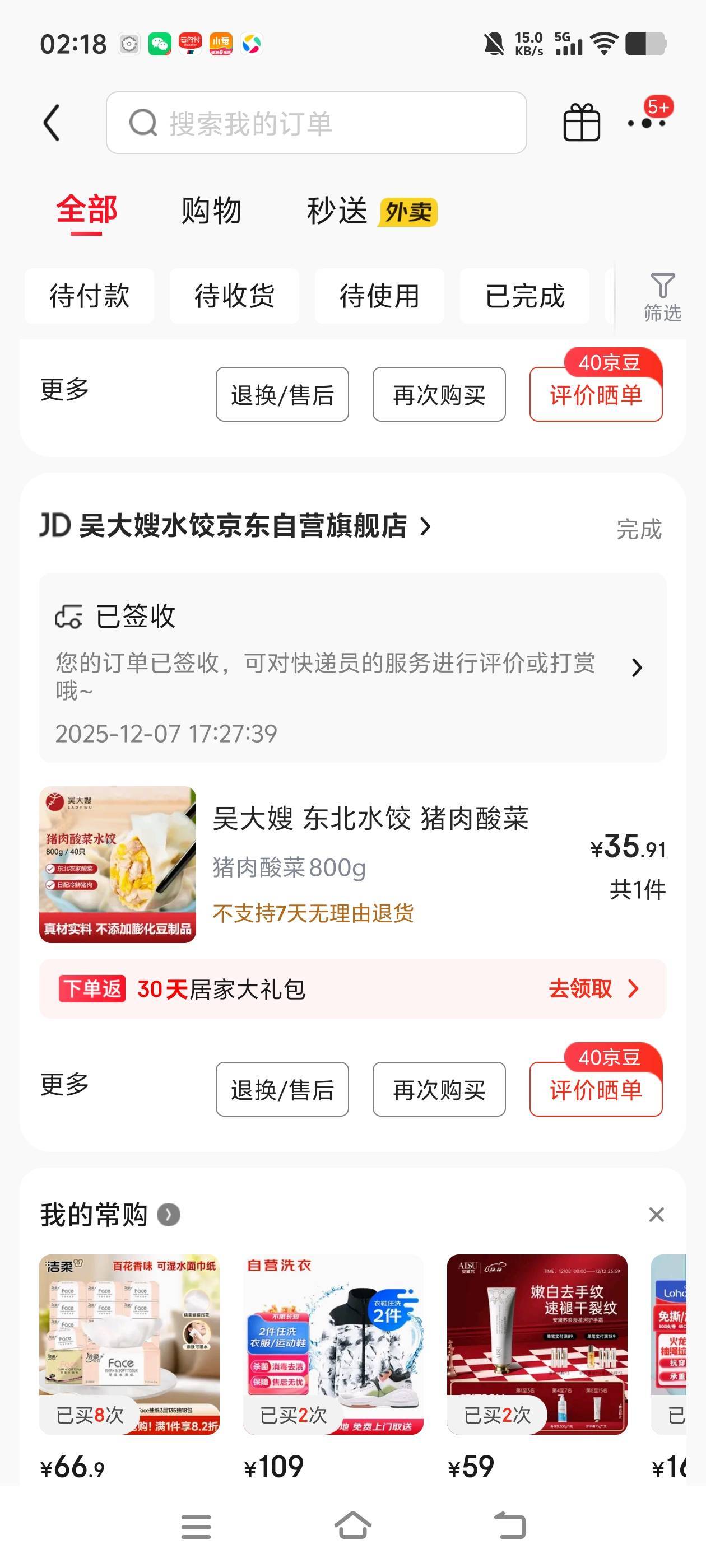Tap the 搜索我的订单 search box
Screen dimensions: 706x1568
(316, 123)
